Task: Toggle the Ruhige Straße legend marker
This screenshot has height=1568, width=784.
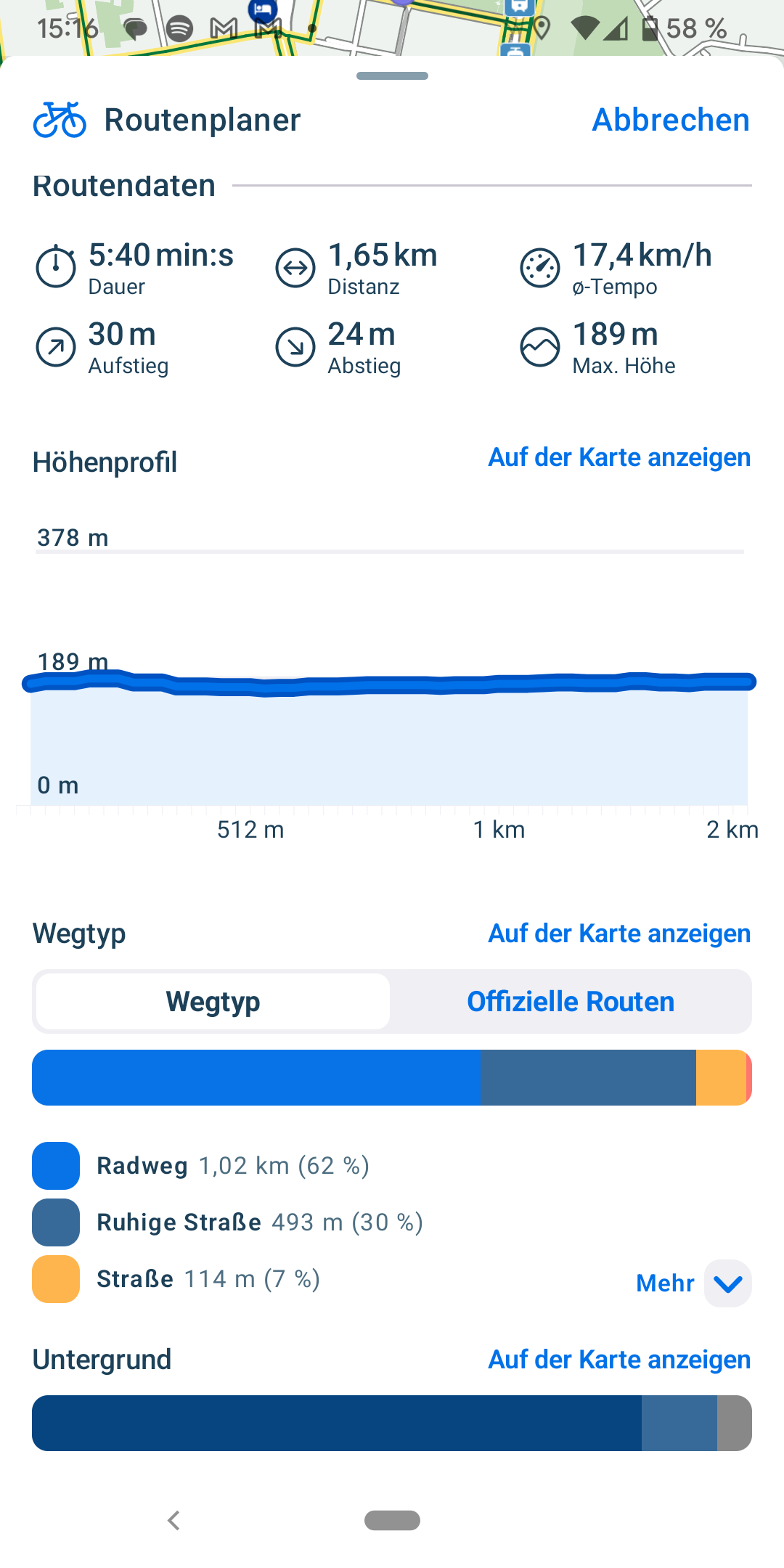Action: (55, 1222)
